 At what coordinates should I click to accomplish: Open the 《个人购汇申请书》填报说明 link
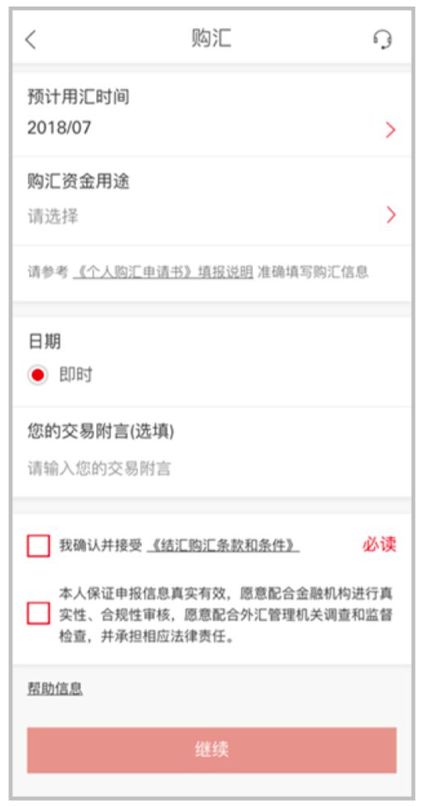point(163,272)
